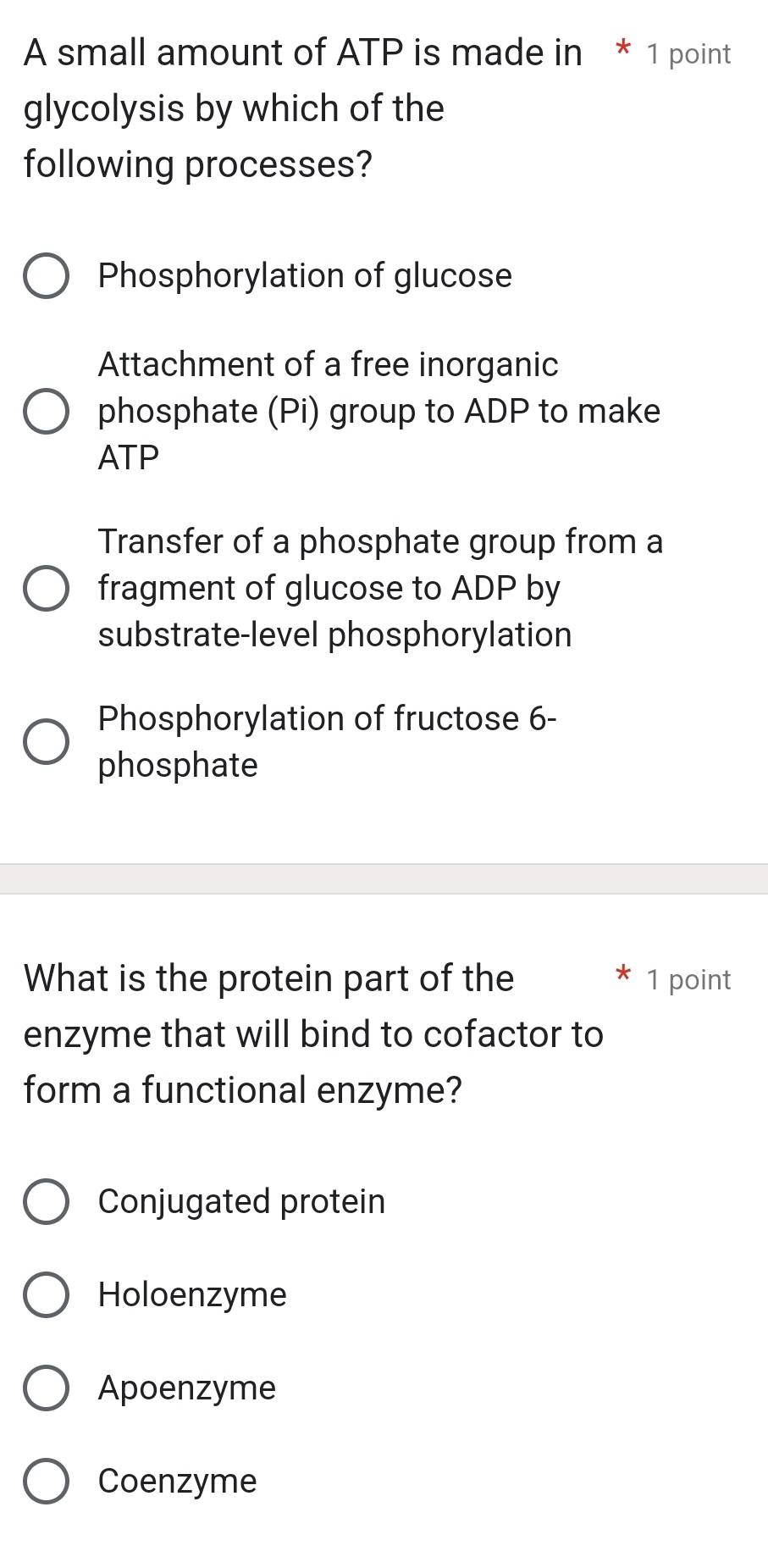
Task: Pick Phosphorylation of fructose 6-phosphate option
Action: point(47,742)
